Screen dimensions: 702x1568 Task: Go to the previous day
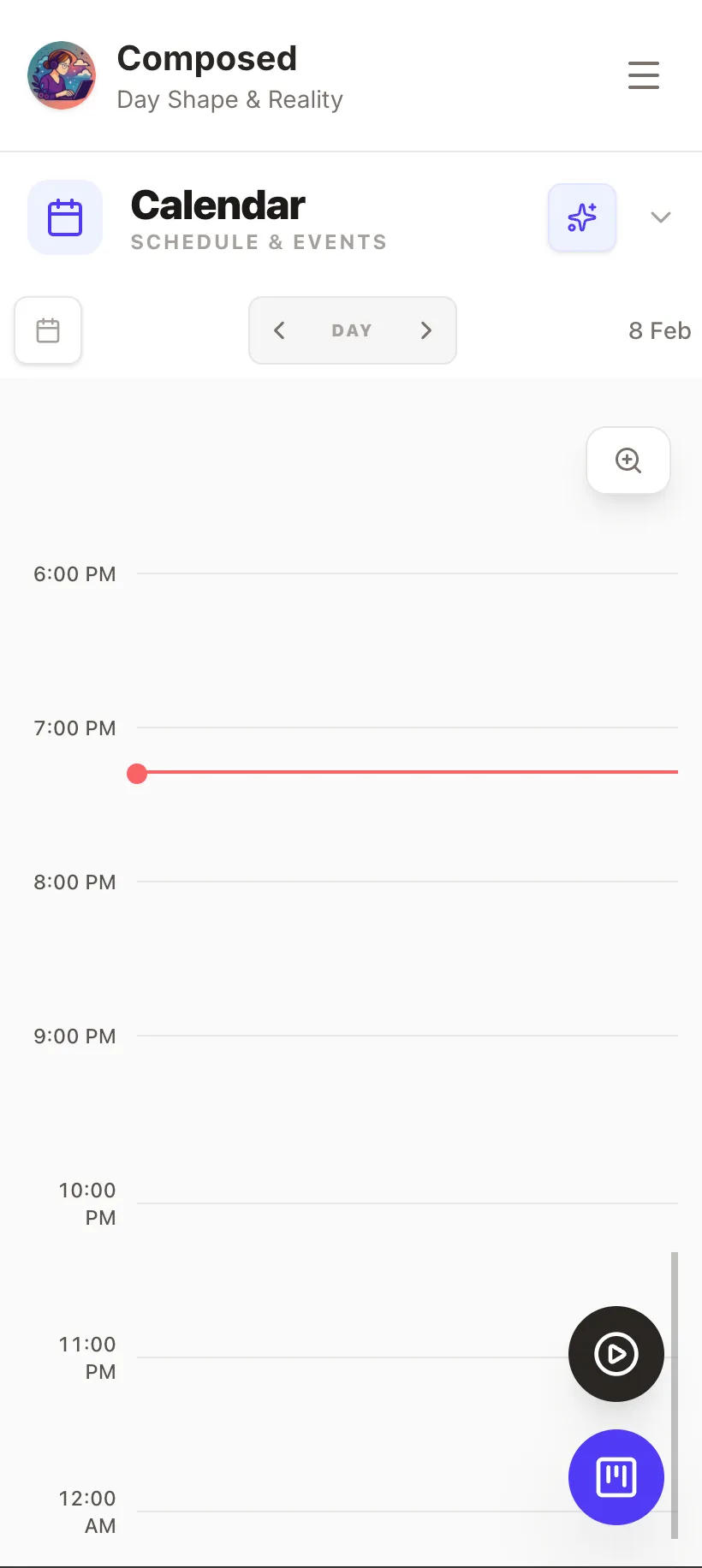click(279, 330)
